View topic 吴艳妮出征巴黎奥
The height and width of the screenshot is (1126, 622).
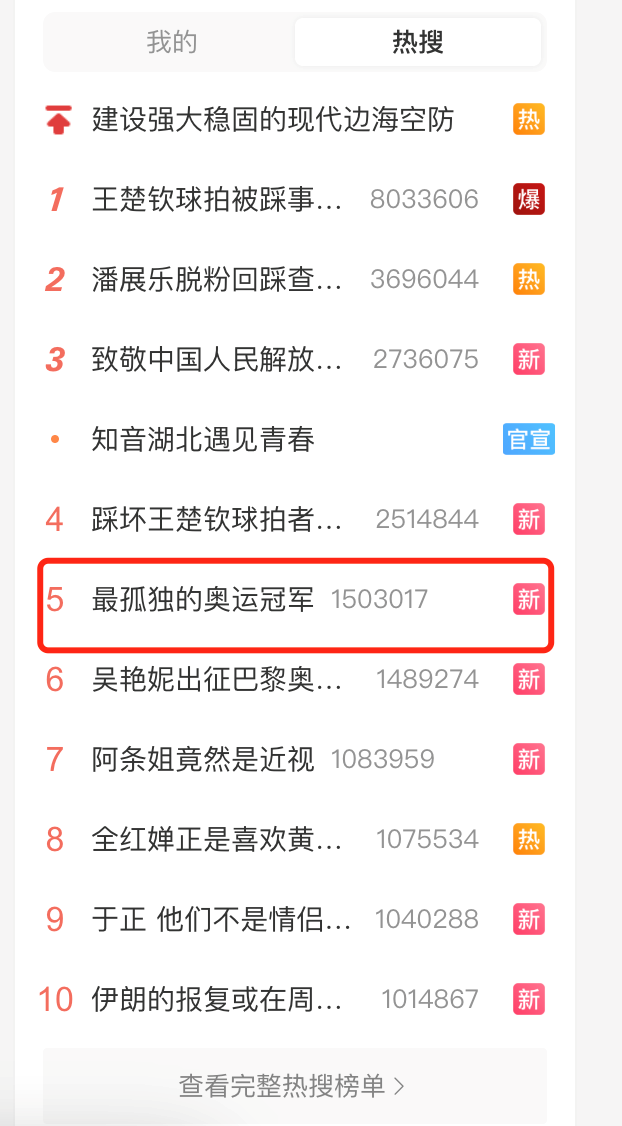click(217, 679)
